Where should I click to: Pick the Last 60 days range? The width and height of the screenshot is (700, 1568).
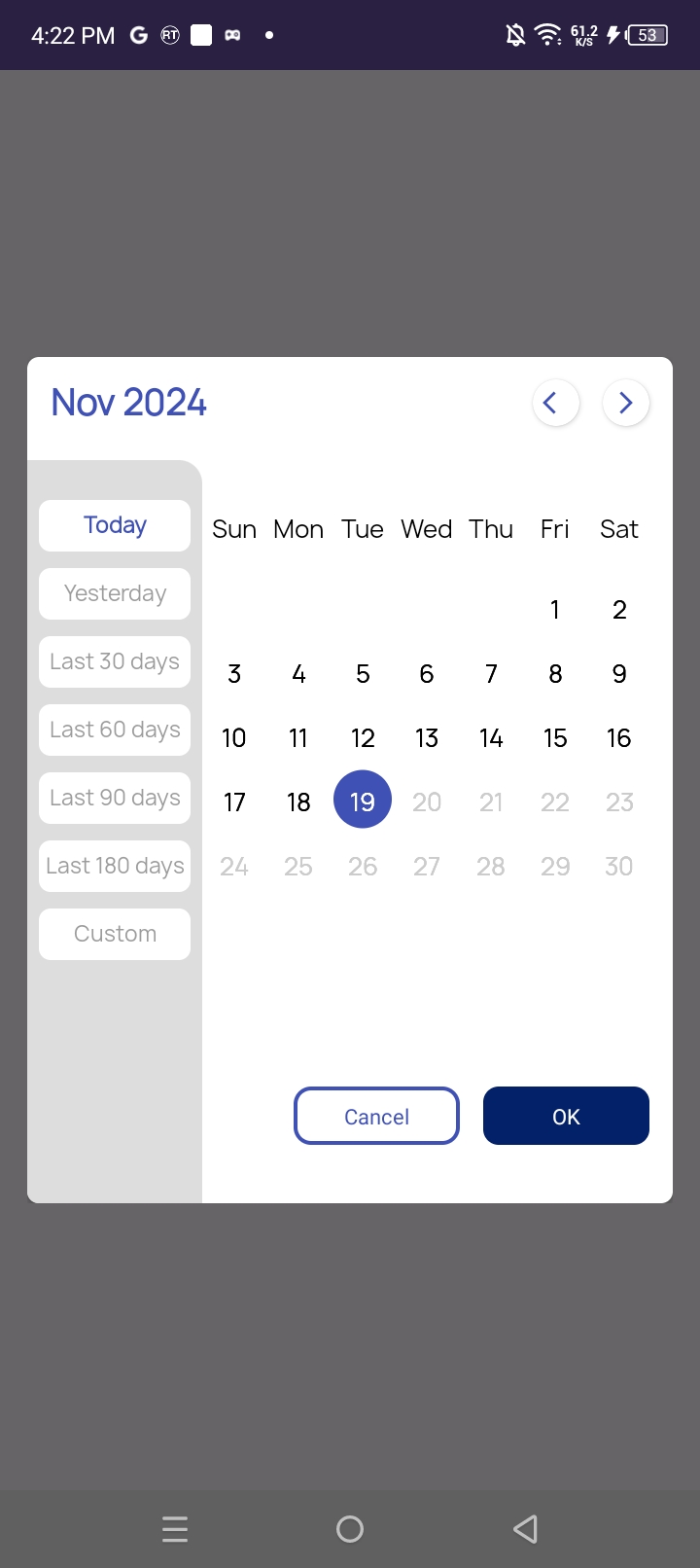pos(115,730)
